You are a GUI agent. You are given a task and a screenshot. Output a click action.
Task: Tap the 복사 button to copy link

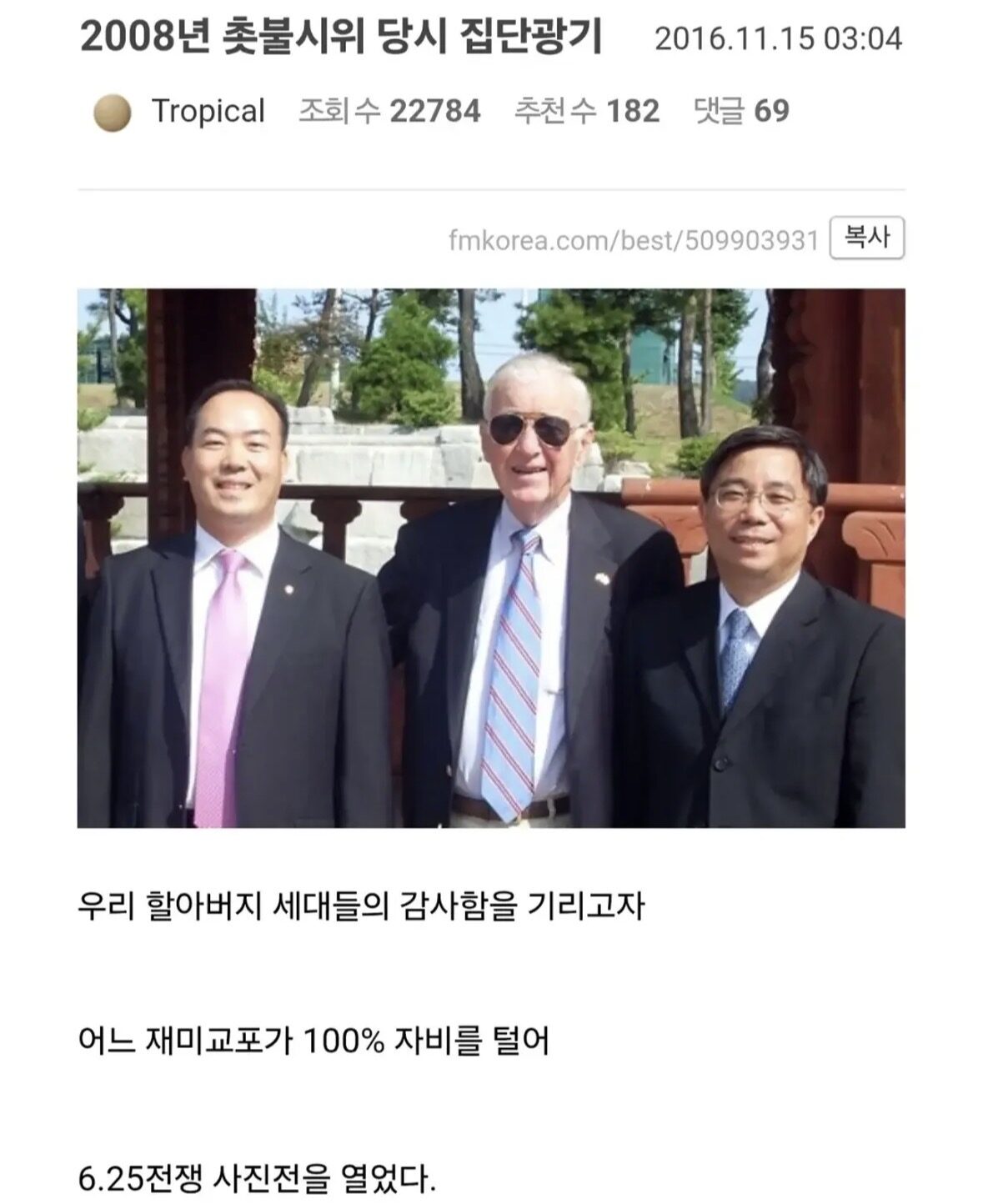[866, 238]
